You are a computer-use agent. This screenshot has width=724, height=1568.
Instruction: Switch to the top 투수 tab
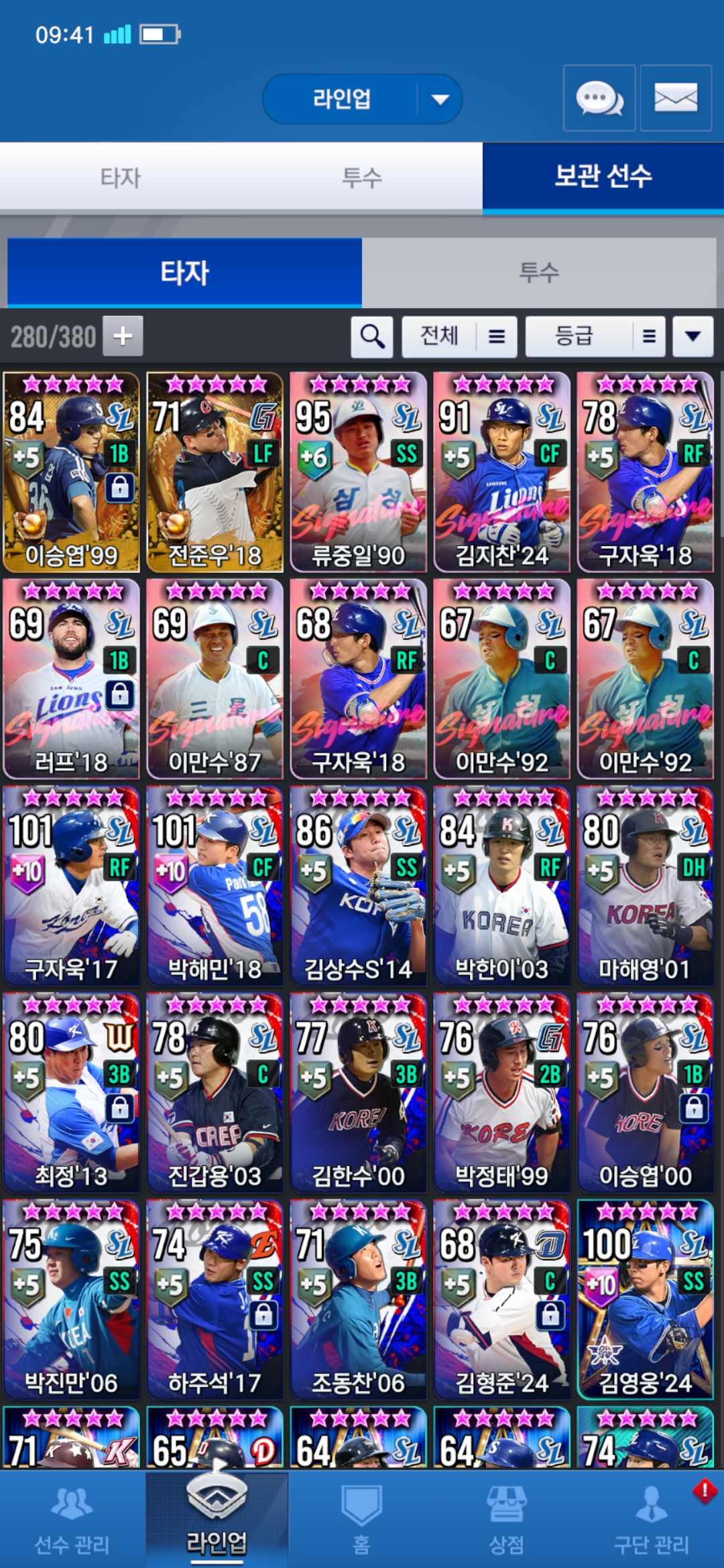[362, 178]
